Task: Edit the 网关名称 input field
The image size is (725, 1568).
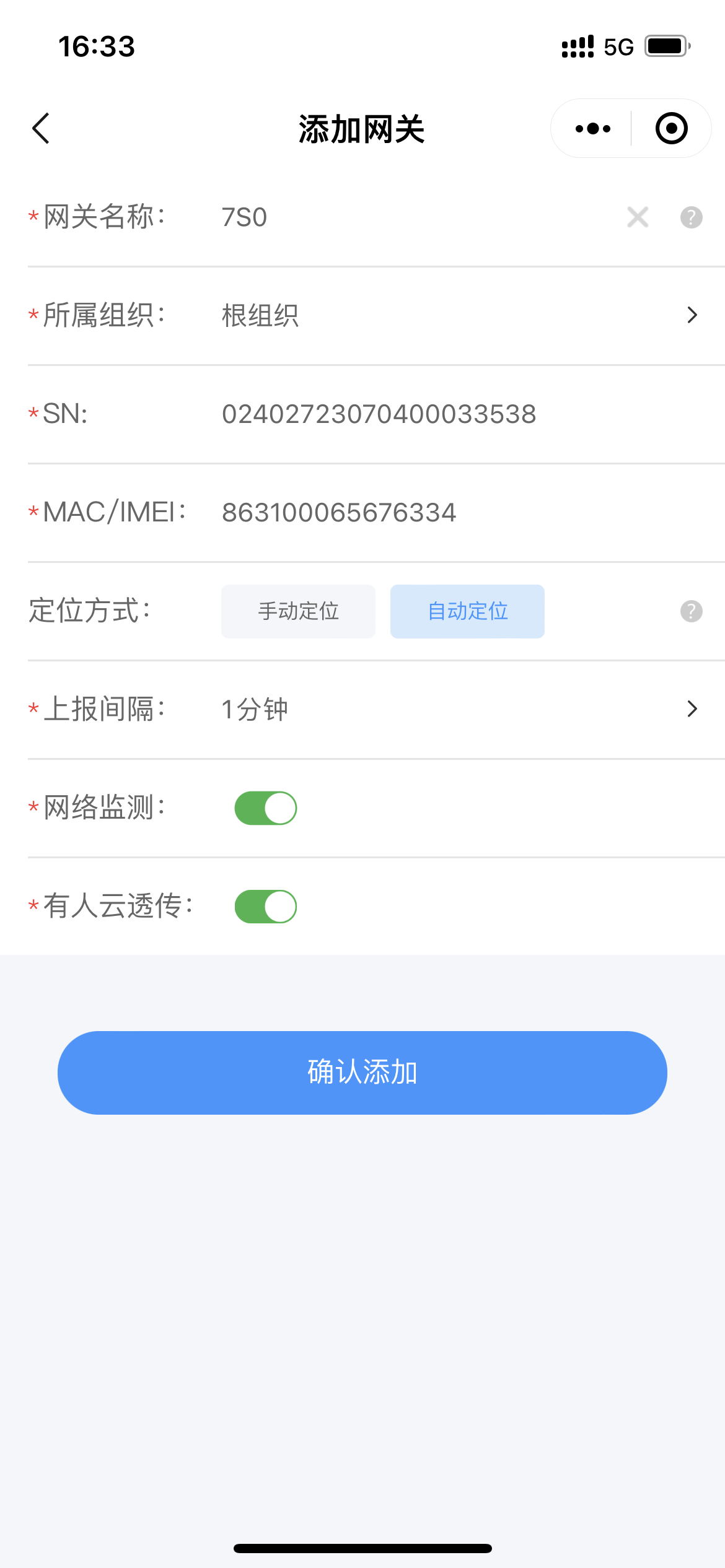Action: pyautogui.click(x=409, y=217)
